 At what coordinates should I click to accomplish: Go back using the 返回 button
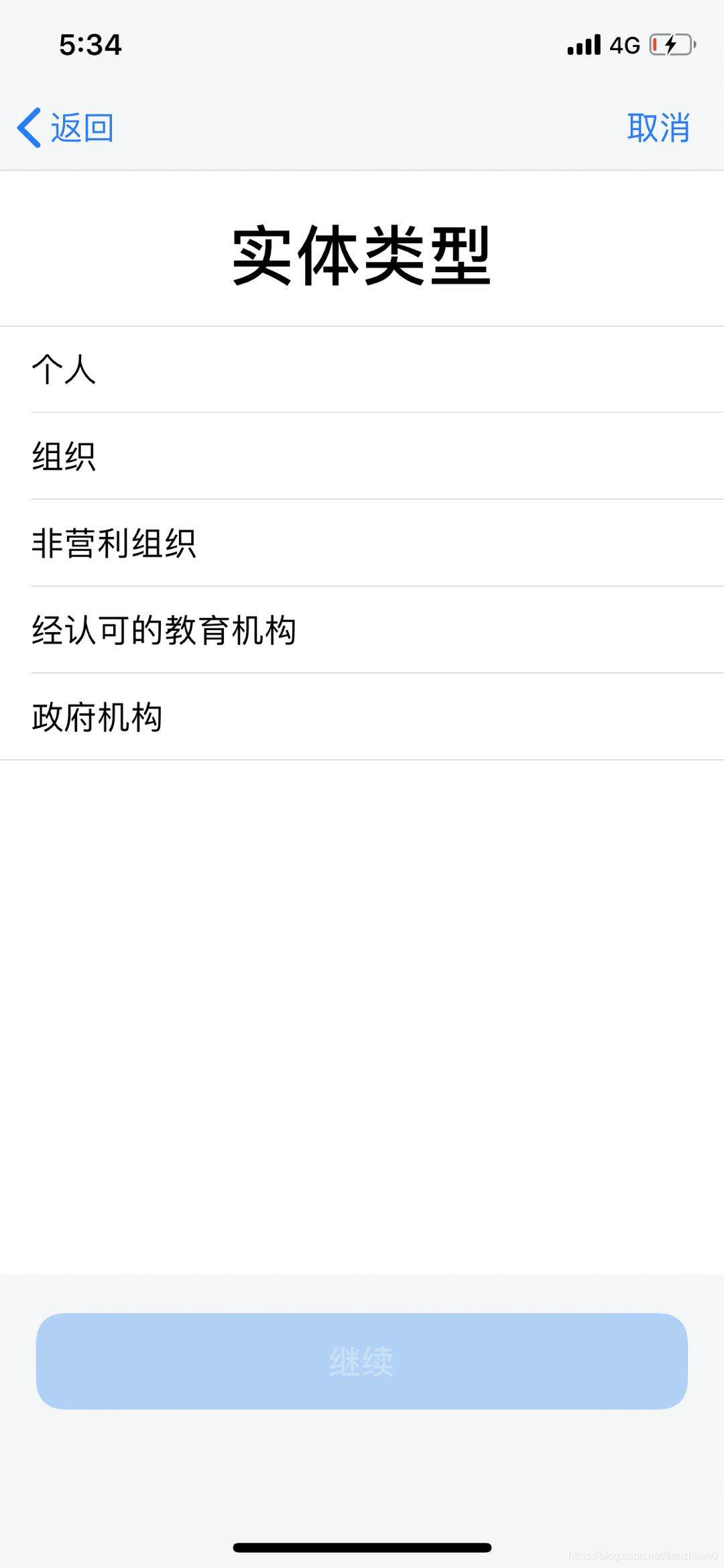(65, 127)
